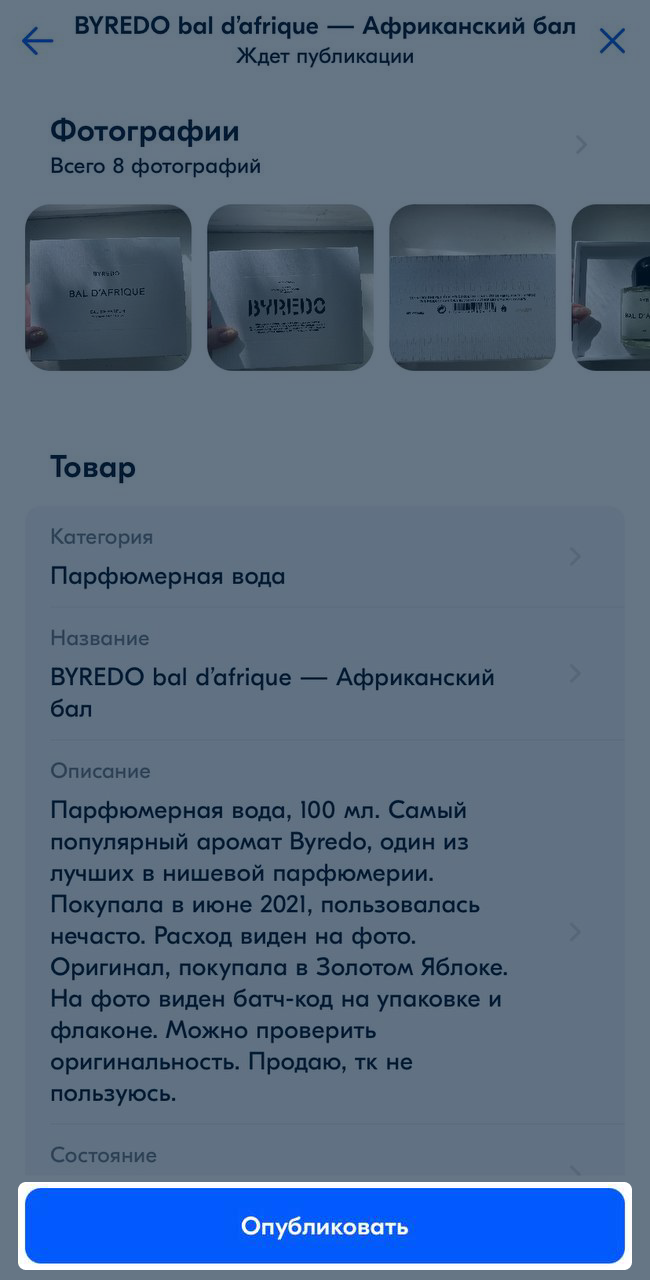Edit the Категория row
The image size is (650, 1280).
coord(325,558)
